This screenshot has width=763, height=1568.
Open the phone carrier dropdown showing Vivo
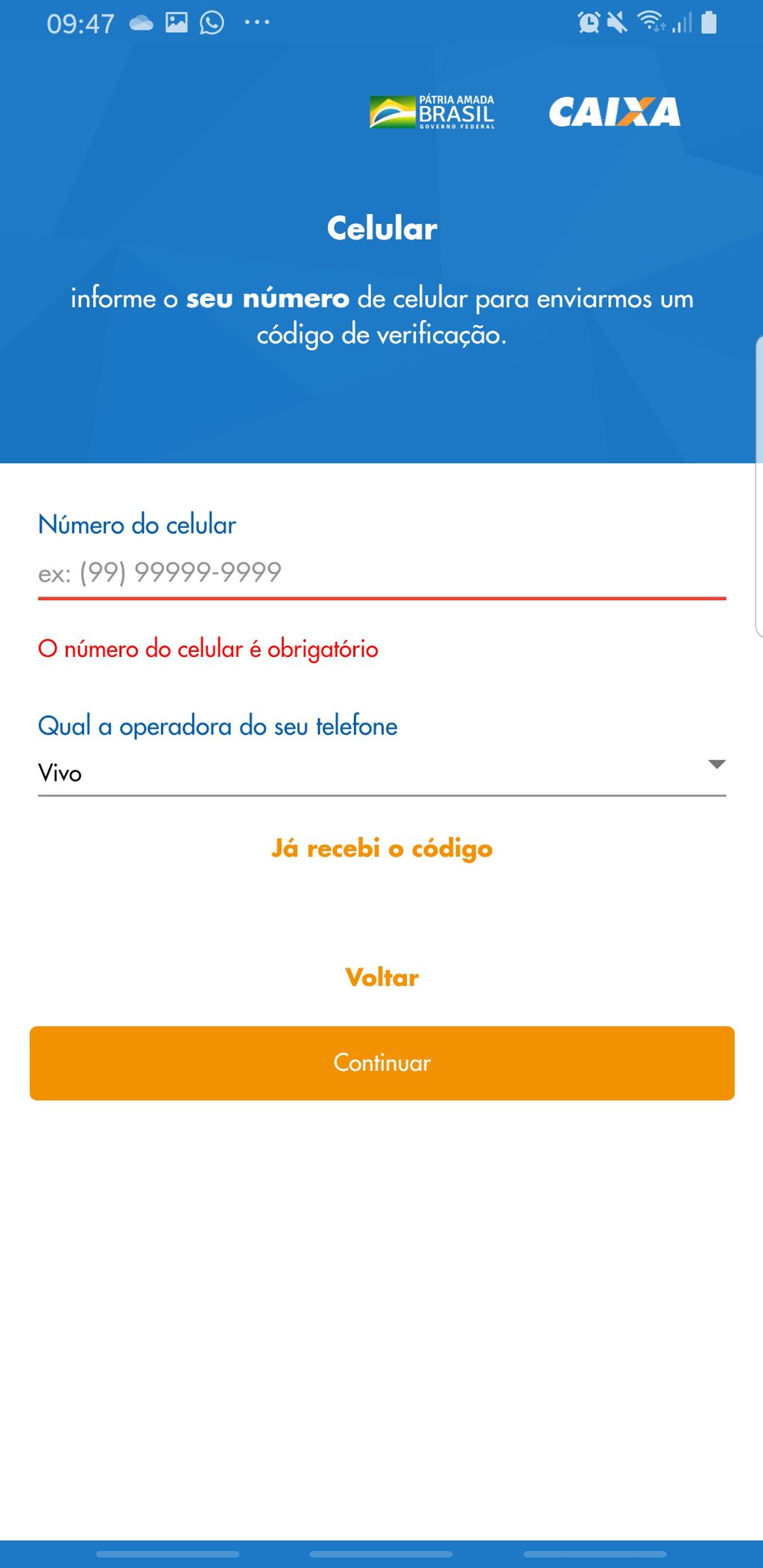click(381, 772)
